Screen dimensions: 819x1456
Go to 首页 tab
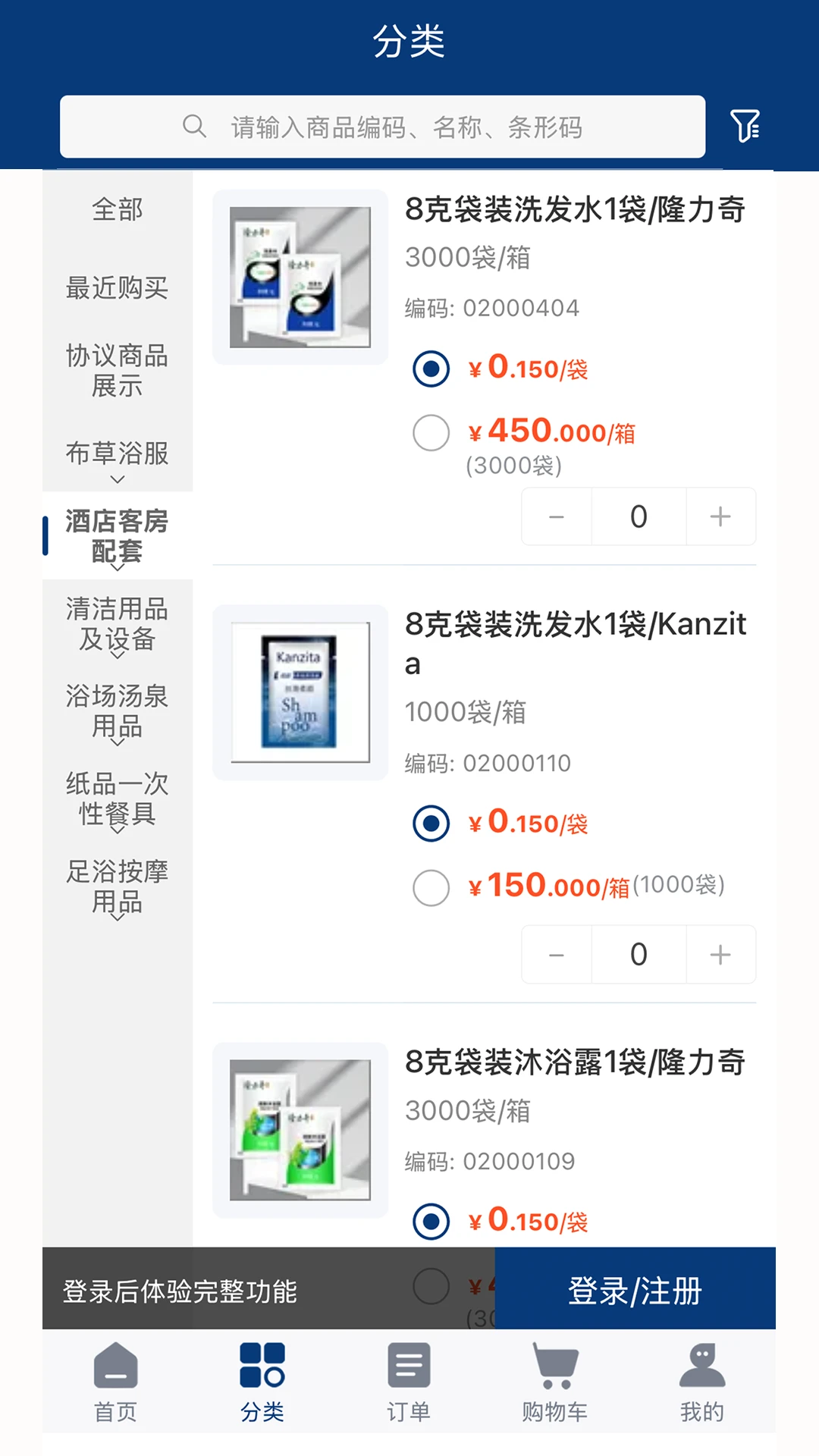115,1382
